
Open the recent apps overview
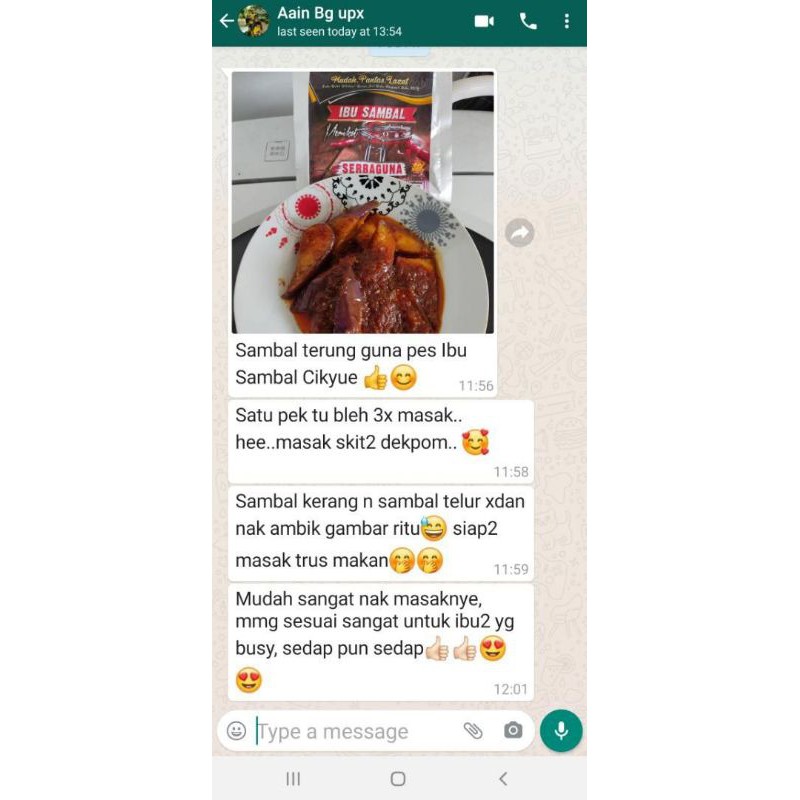coord(293,779)
